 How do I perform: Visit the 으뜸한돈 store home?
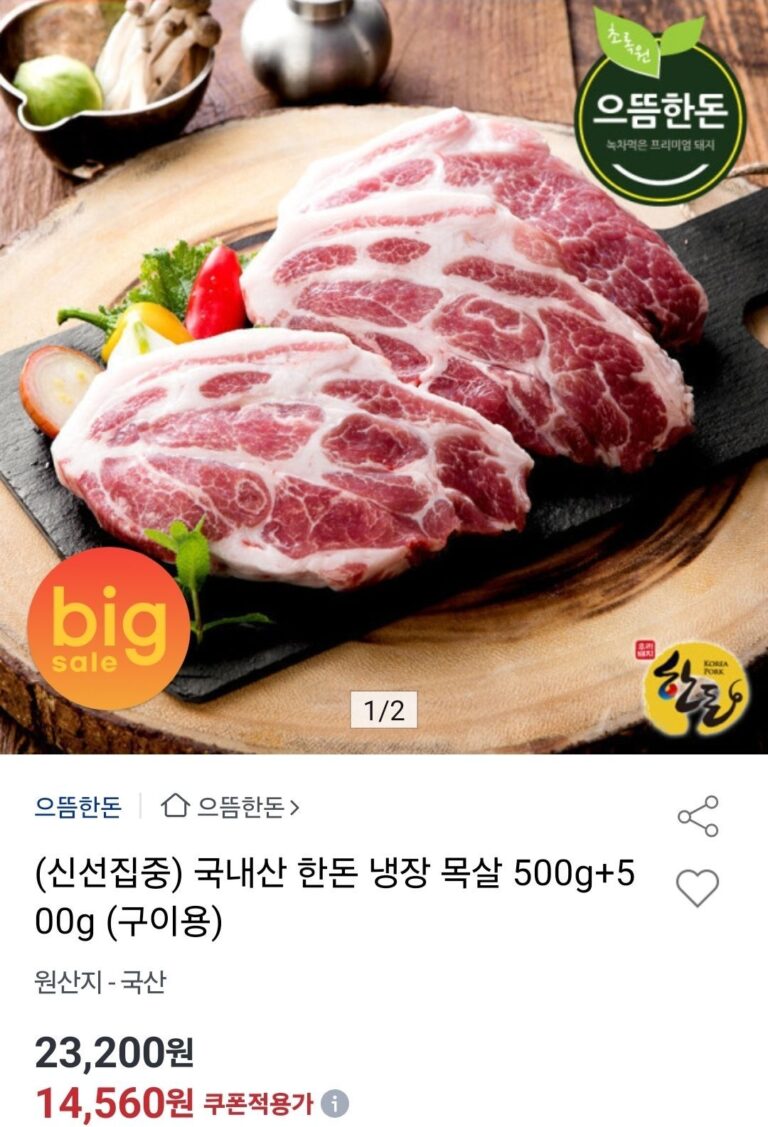point(231,806)
